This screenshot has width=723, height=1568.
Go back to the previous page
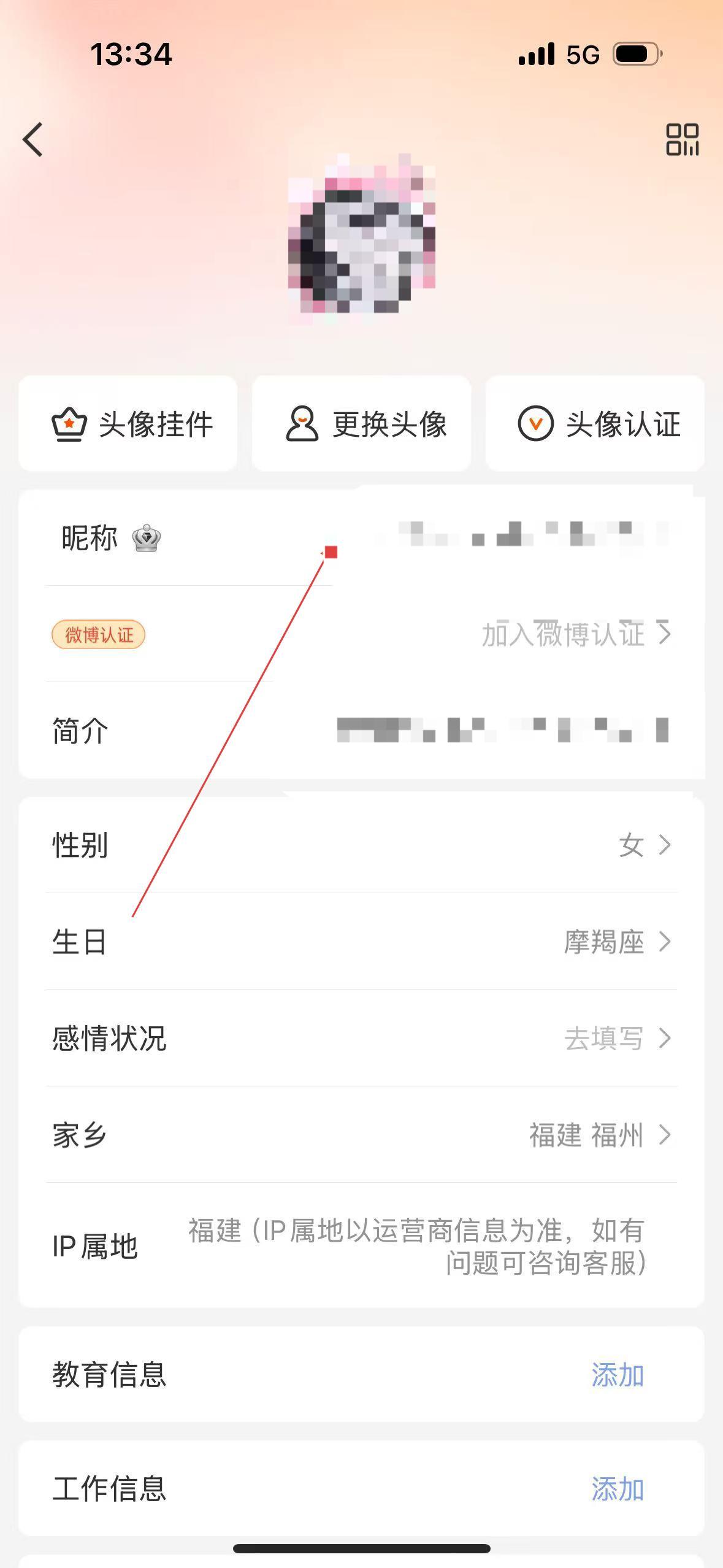pyautogui.click(x=34, y=140)
